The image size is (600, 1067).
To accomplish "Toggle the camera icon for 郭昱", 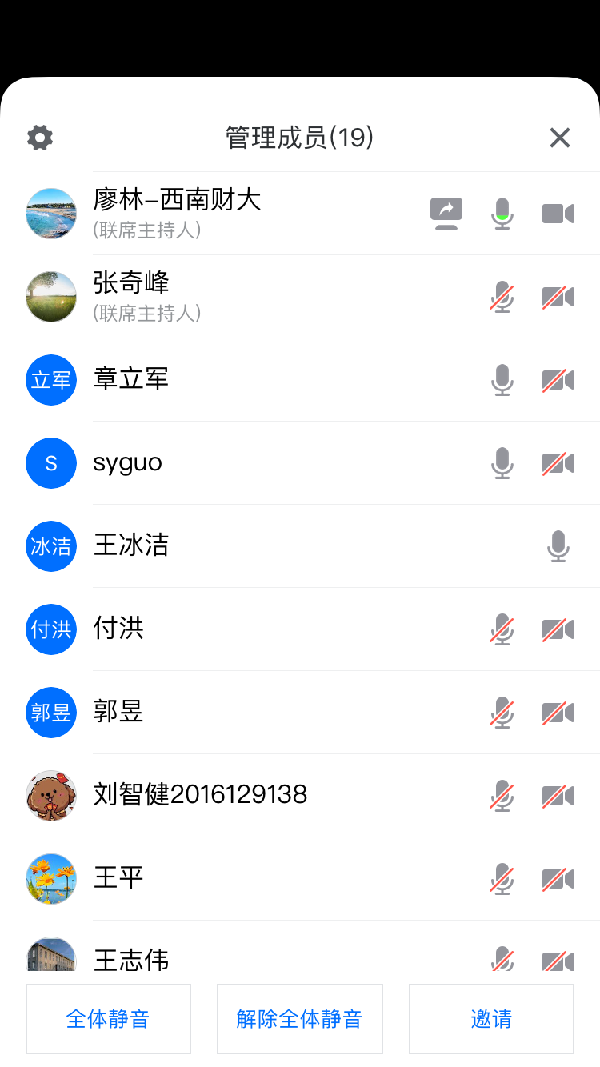I will [558, 713].
